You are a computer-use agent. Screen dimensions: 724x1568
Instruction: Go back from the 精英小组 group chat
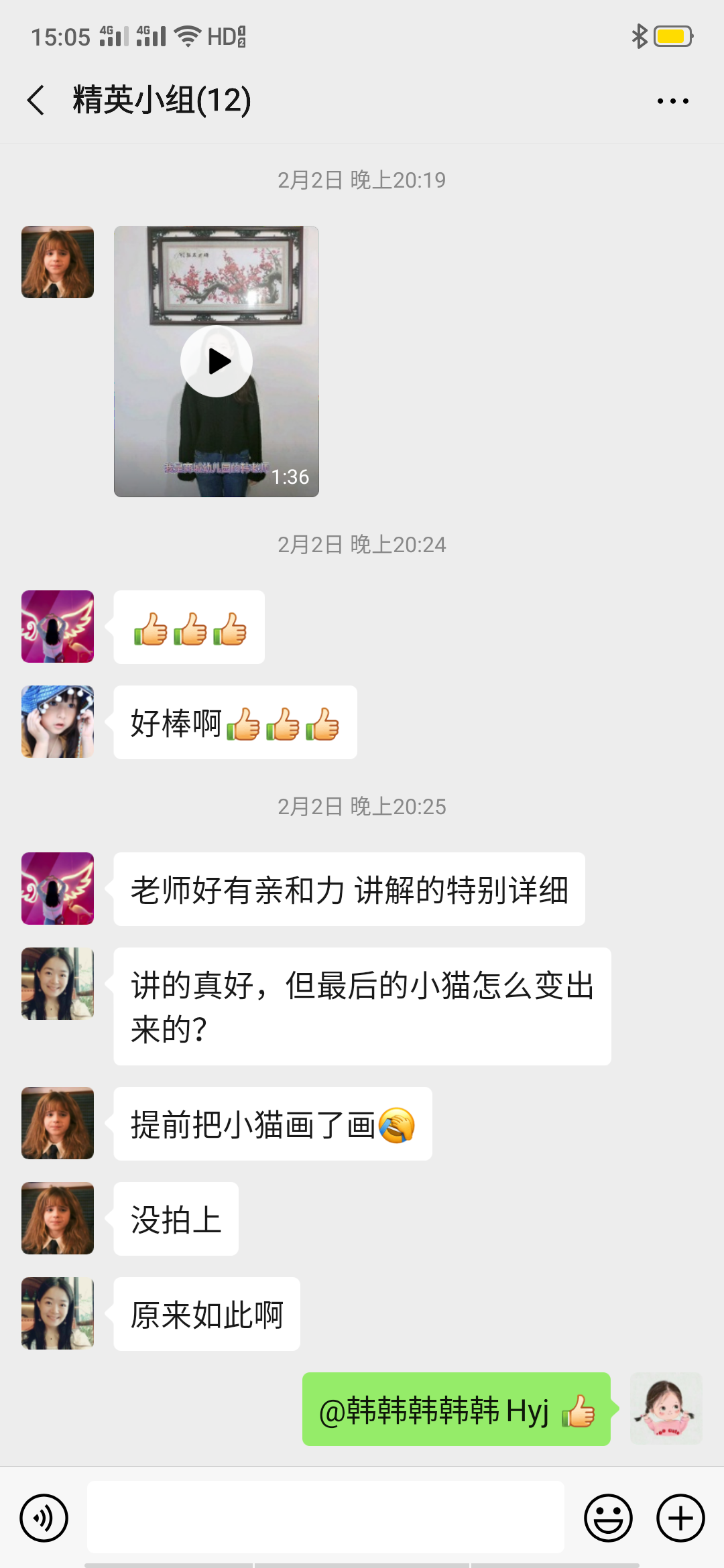click(36, 101)
